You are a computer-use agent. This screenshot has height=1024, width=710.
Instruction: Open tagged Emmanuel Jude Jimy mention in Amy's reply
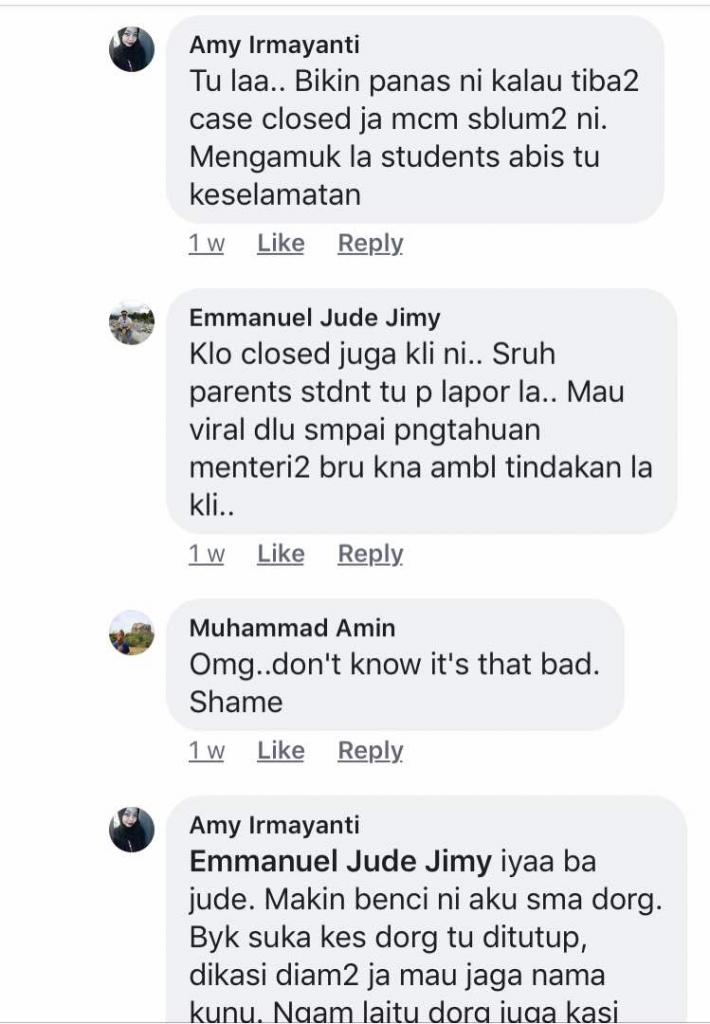coord(340,862)
